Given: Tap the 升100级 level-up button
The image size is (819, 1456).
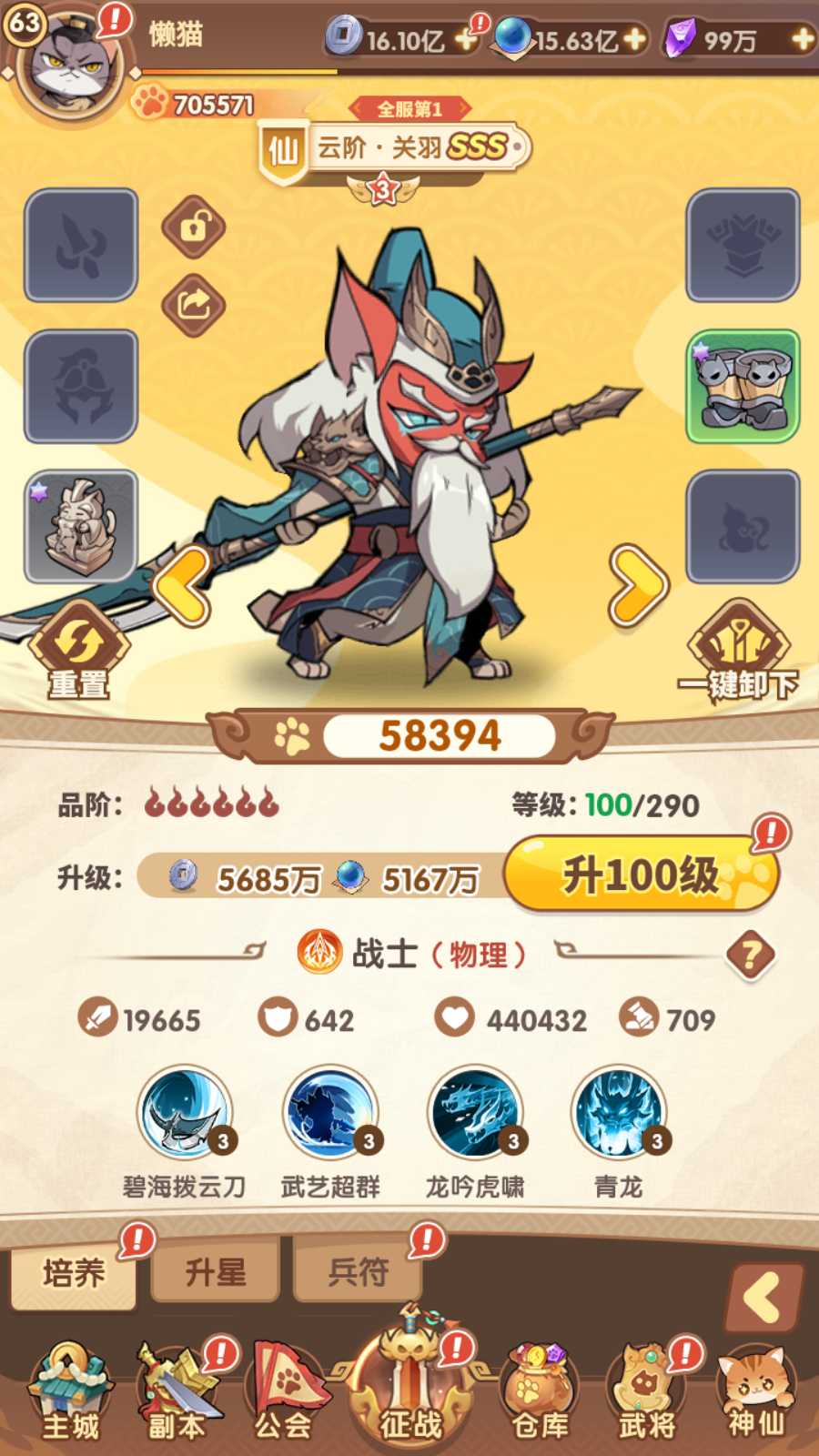Looking at the screenshot, I should [641, 875].
